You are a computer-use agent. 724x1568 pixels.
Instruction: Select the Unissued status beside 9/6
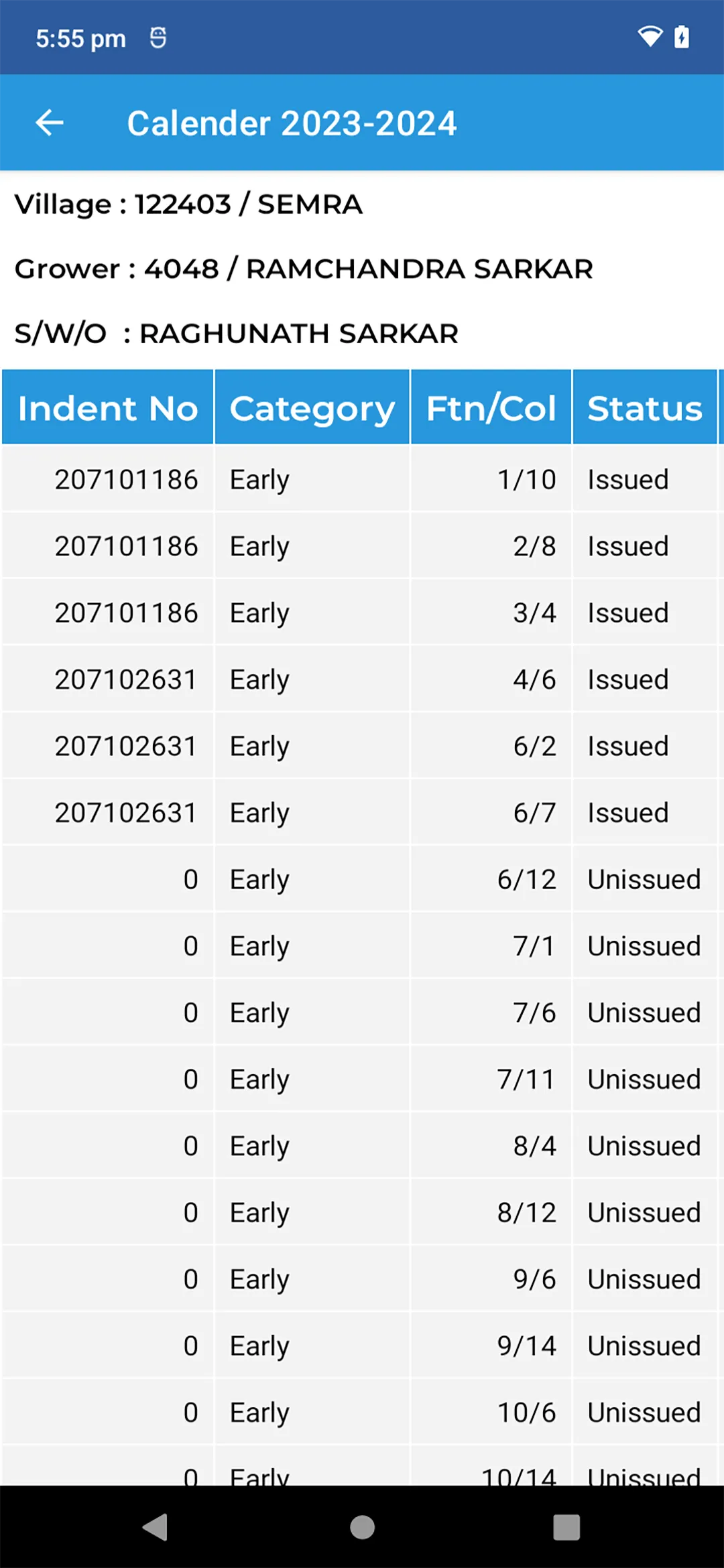coord(642,1279)
